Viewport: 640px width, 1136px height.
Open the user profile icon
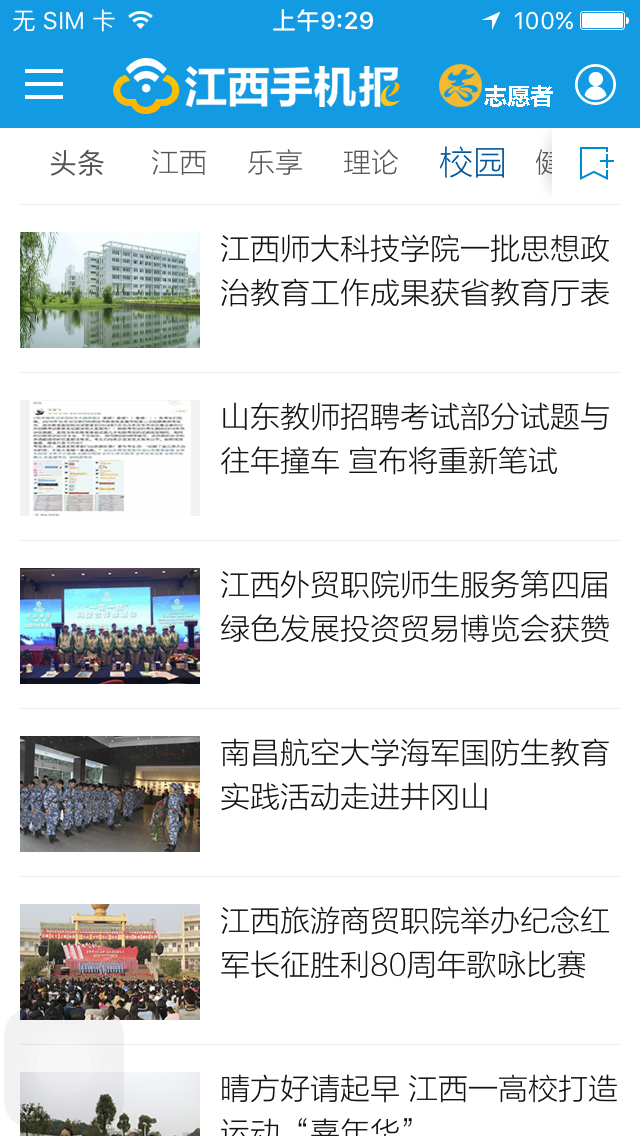pyautogui.click(x=595, y=85)
